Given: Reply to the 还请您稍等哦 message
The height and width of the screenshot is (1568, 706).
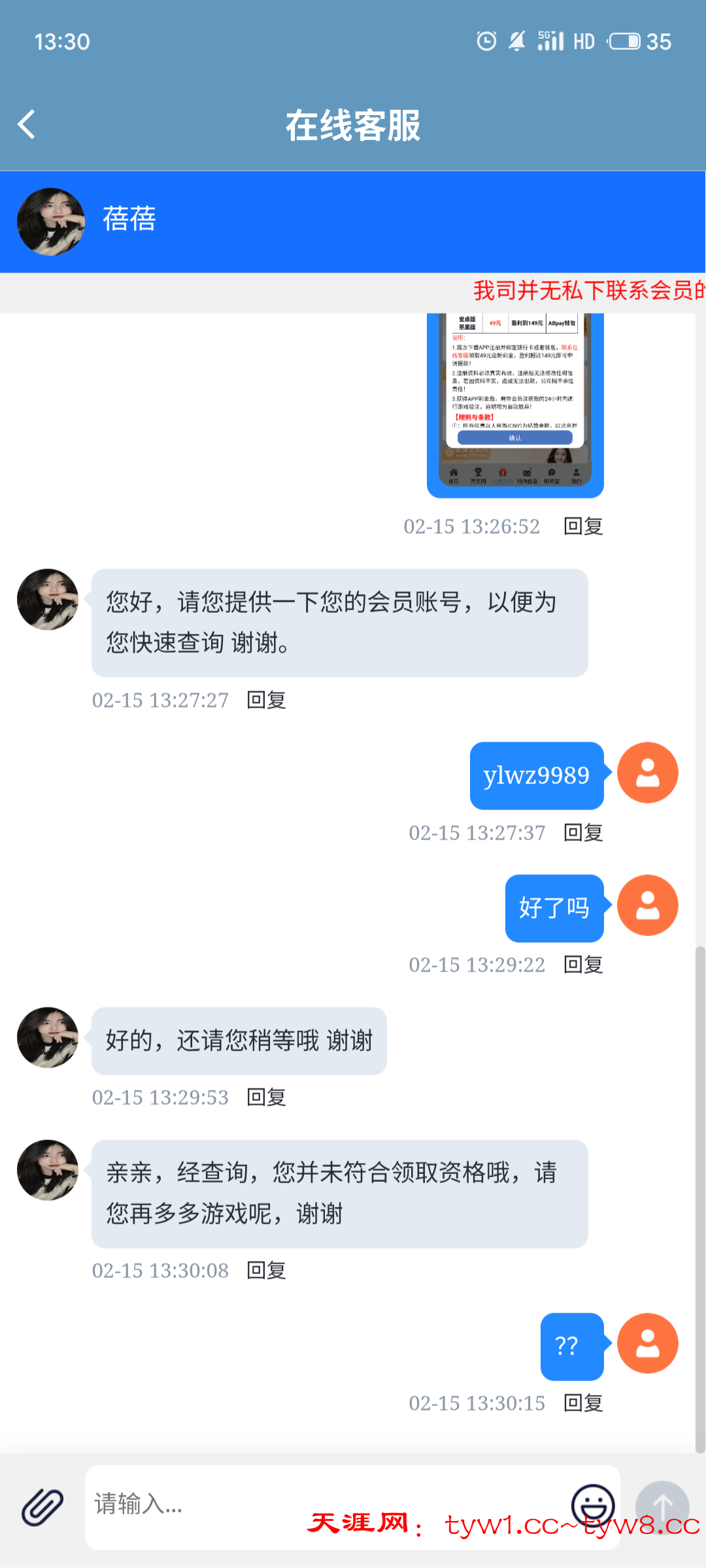Looking at the screenshot, I should [x=266, y=1098].
